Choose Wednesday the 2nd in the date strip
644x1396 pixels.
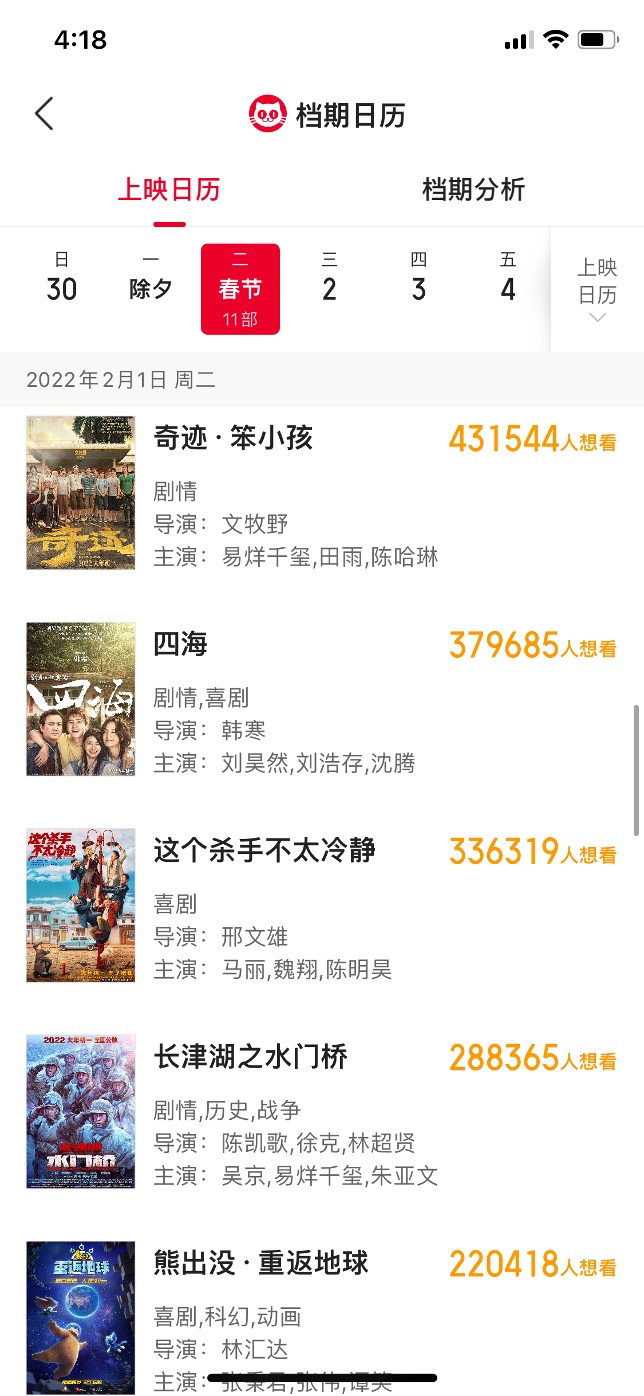329,279
